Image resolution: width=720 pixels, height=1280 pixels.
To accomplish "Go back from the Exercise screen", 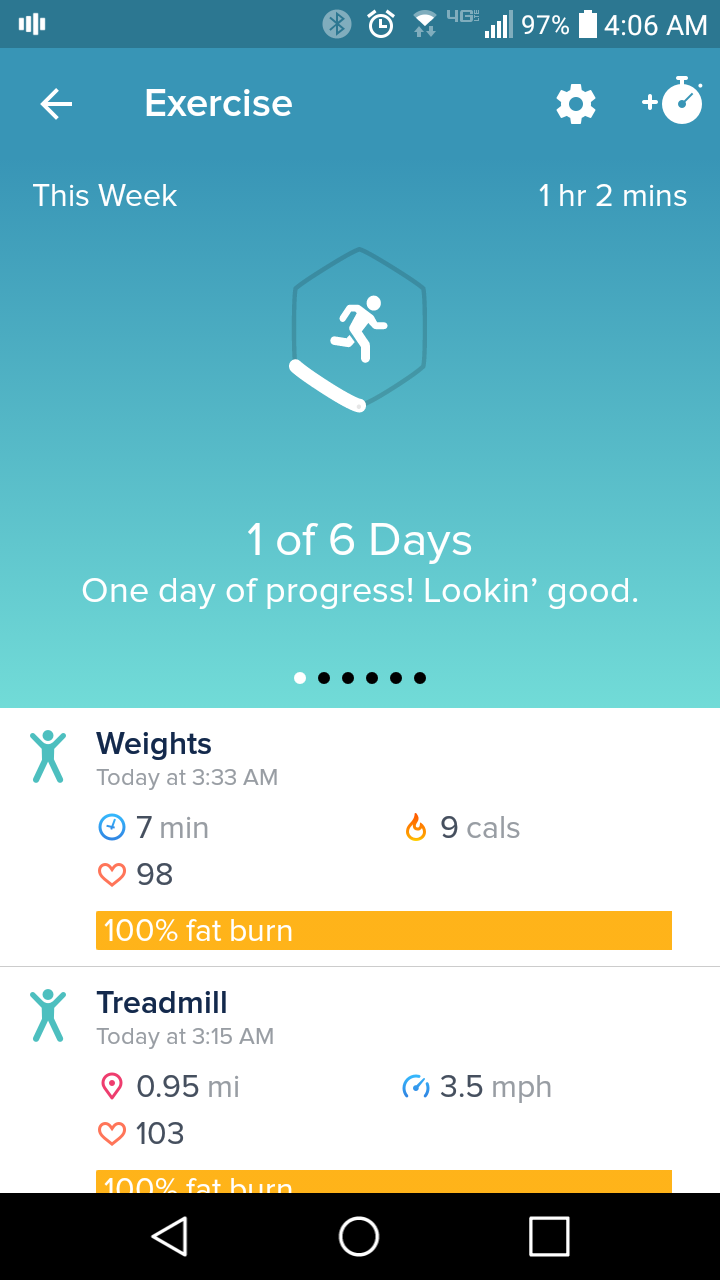I will point(56,104).
